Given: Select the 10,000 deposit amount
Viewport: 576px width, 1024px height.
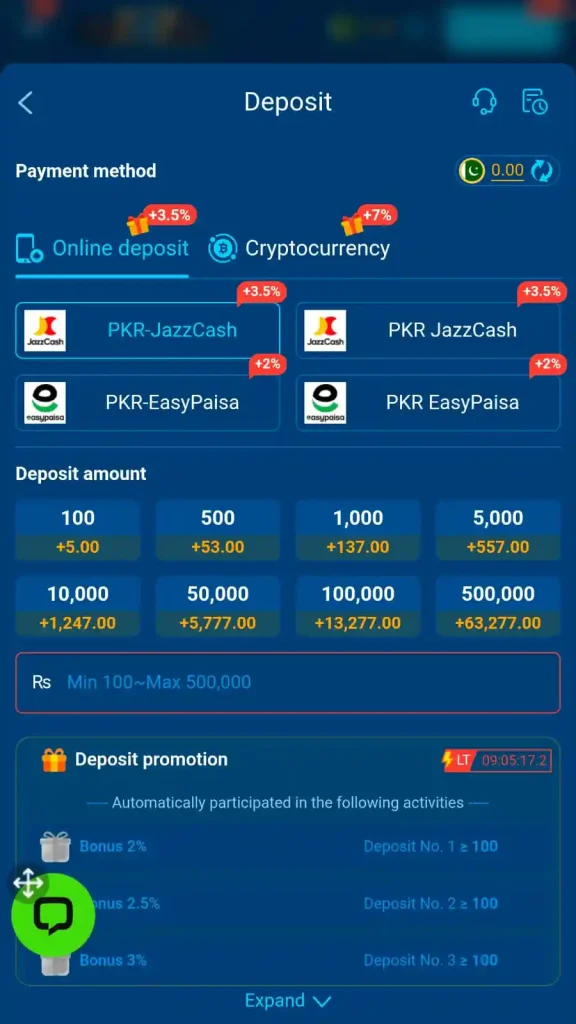Looking at the screenshot, I should click(78, 606).
